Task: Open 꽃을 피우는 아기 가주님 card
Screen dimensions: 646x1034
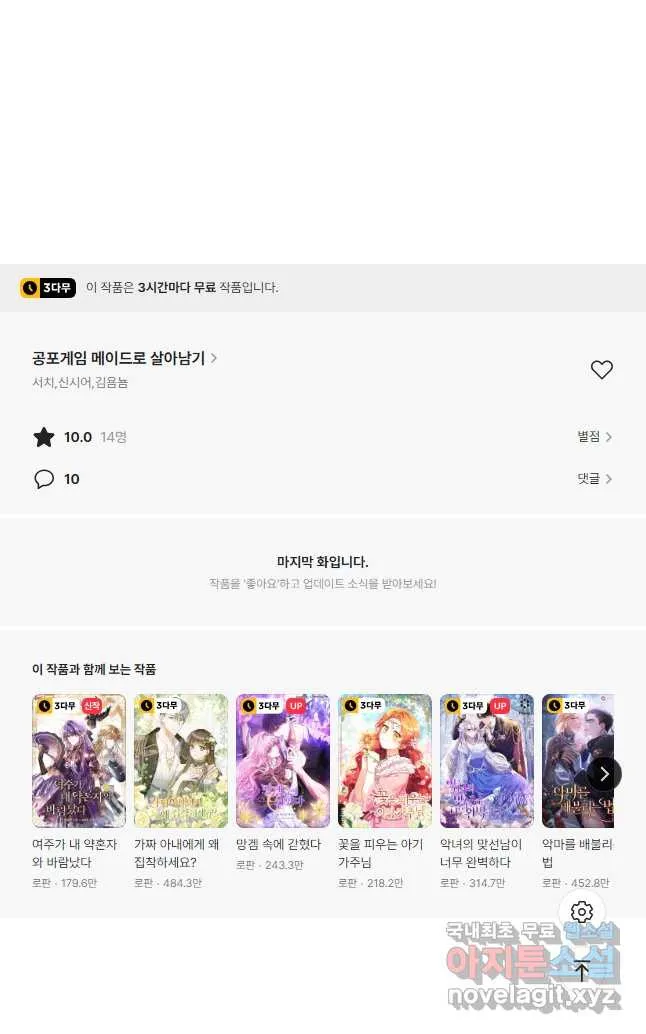Action: tap(385, 791)
